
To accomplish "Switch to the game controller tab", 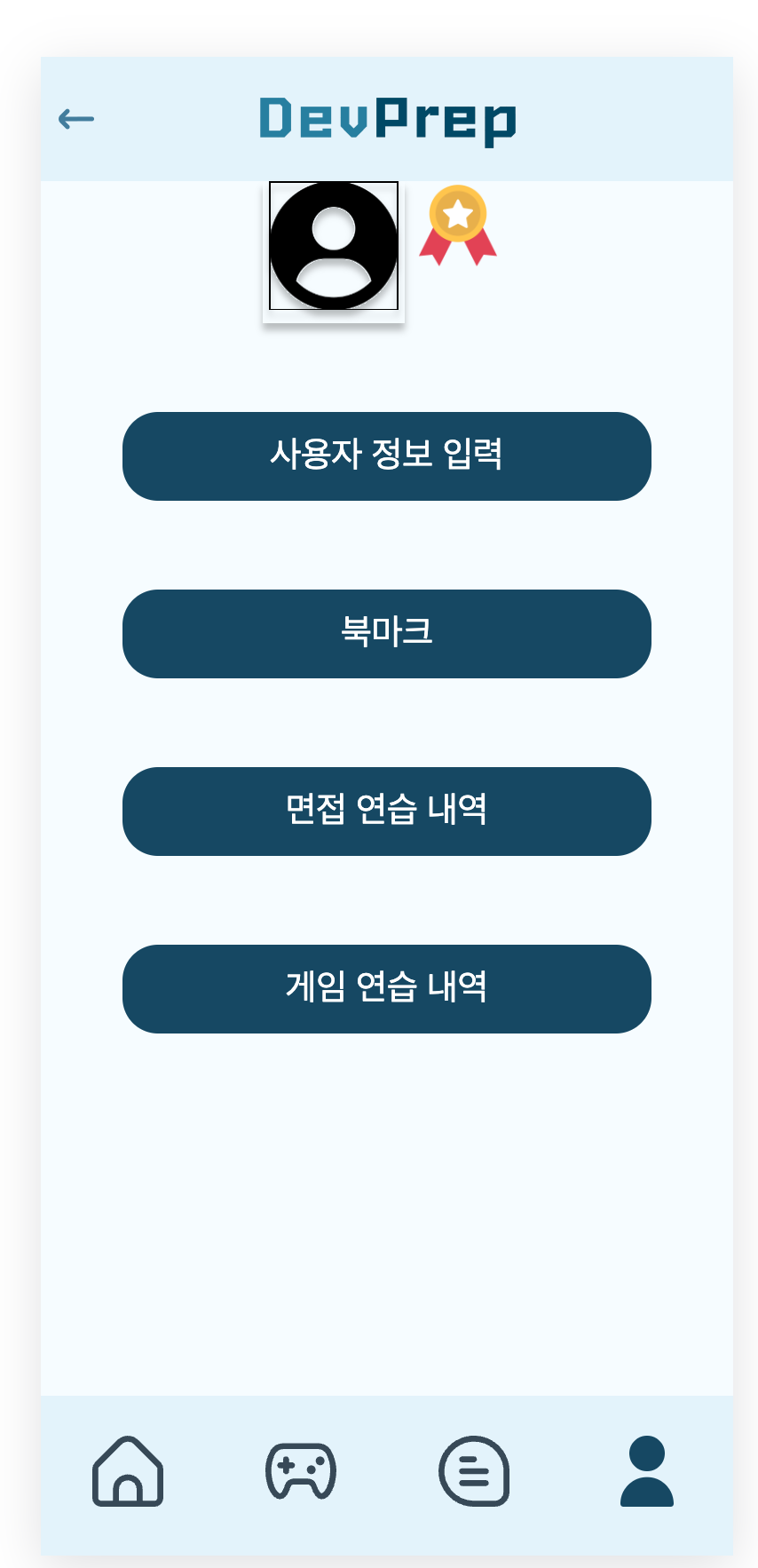I will 301,1471.
